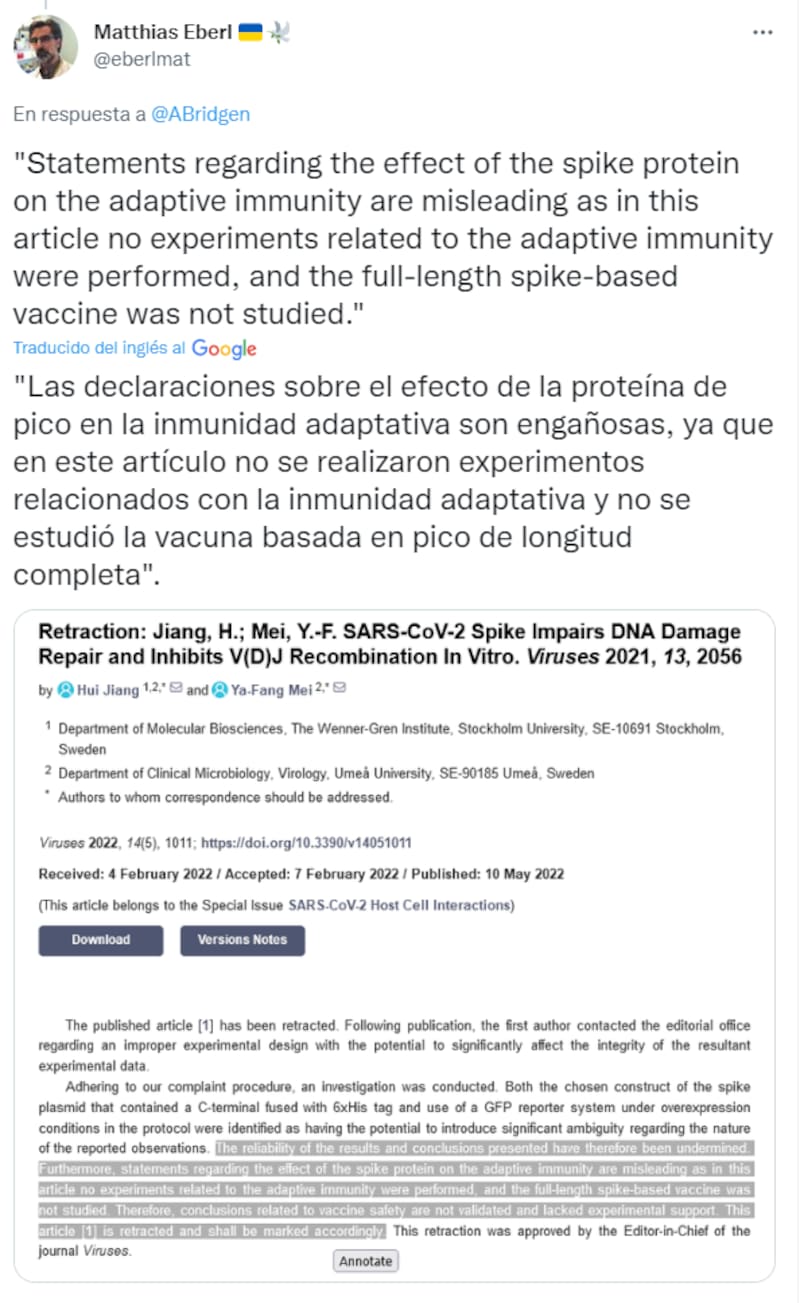Tap the Matthias Eberl display name
This screenshot has height=1303, width=800.
click(164, 32)
